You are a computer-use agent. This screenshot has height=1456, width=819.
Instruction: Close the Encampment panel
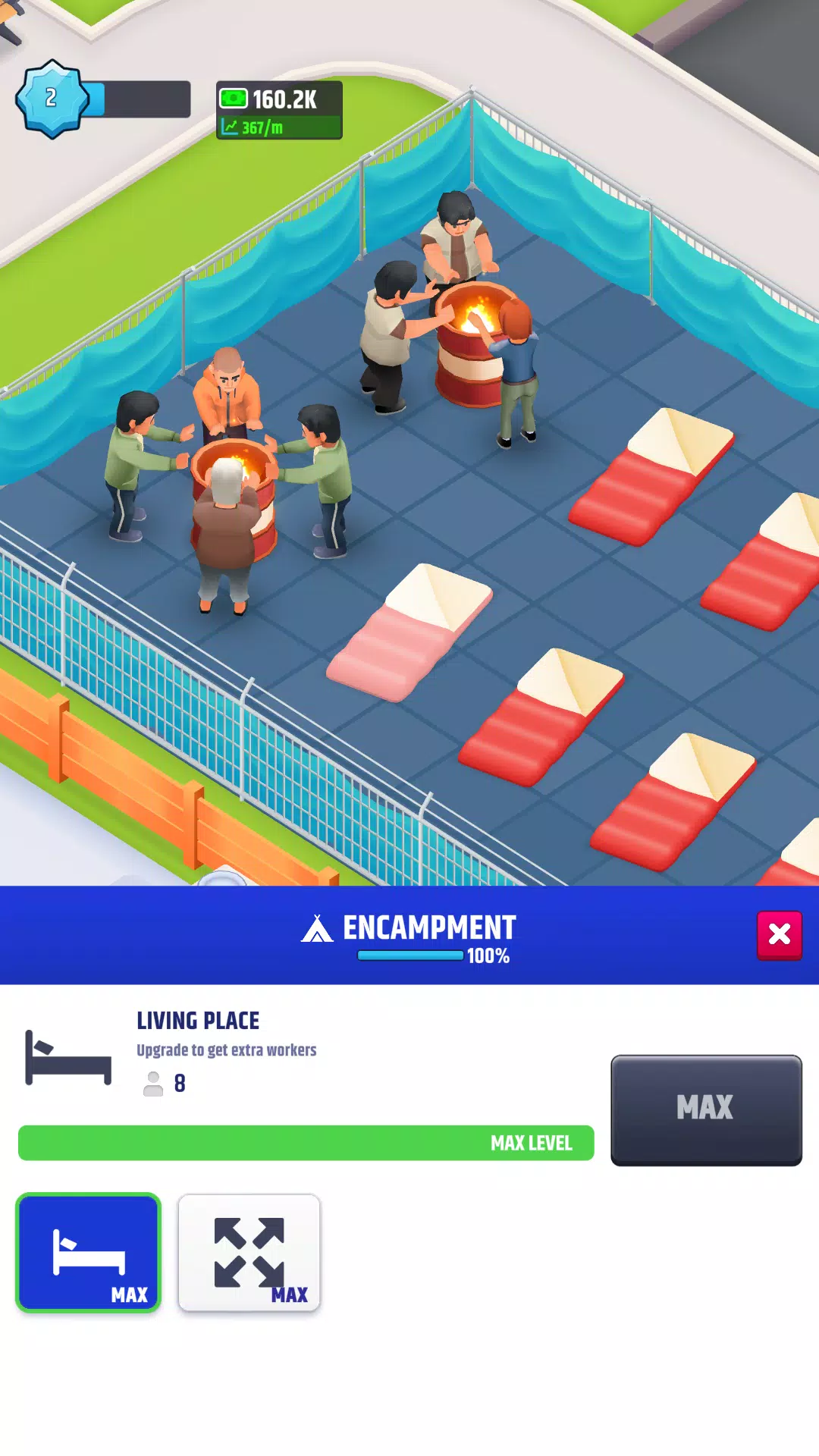click(779, 935)
